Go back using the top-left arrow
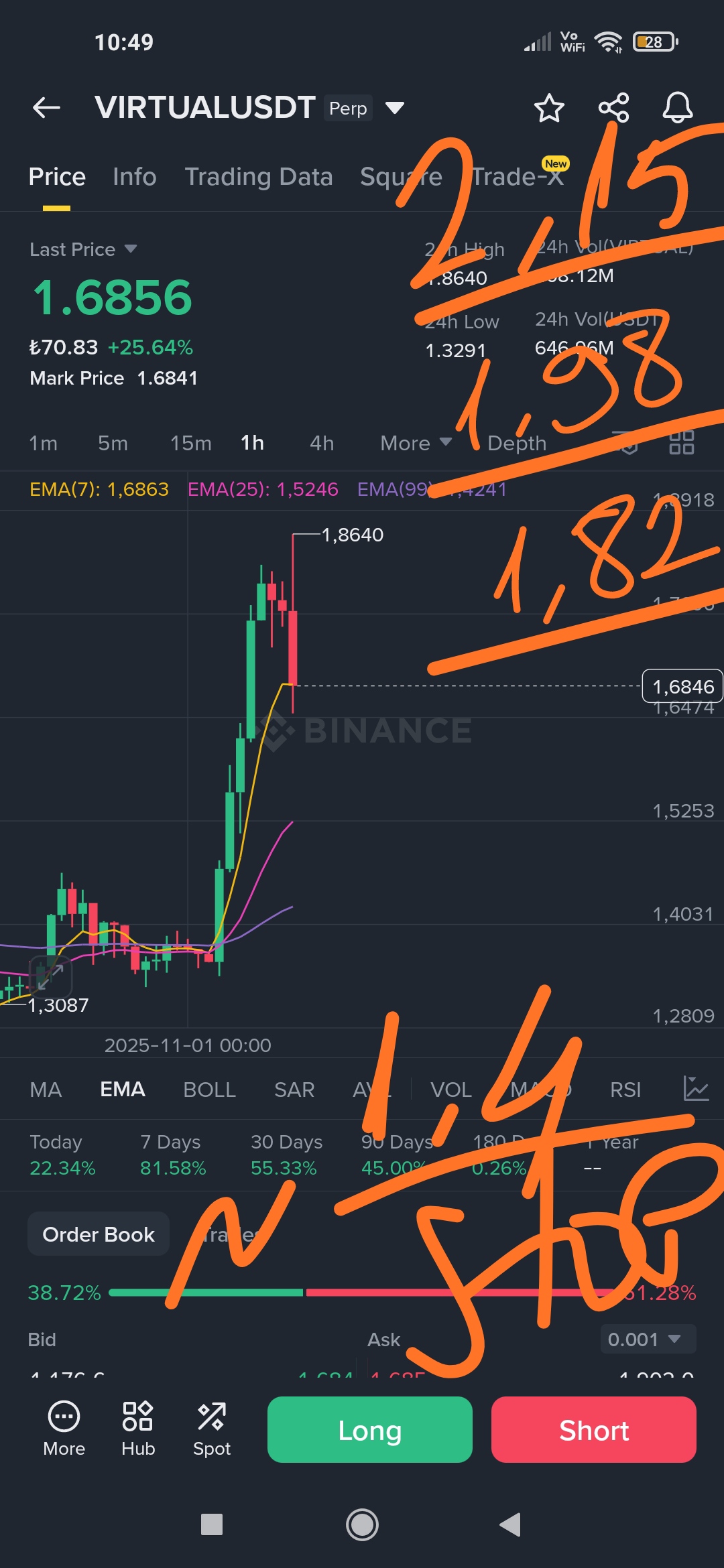Screen dimensions: 724x1568 pos(46,107)
